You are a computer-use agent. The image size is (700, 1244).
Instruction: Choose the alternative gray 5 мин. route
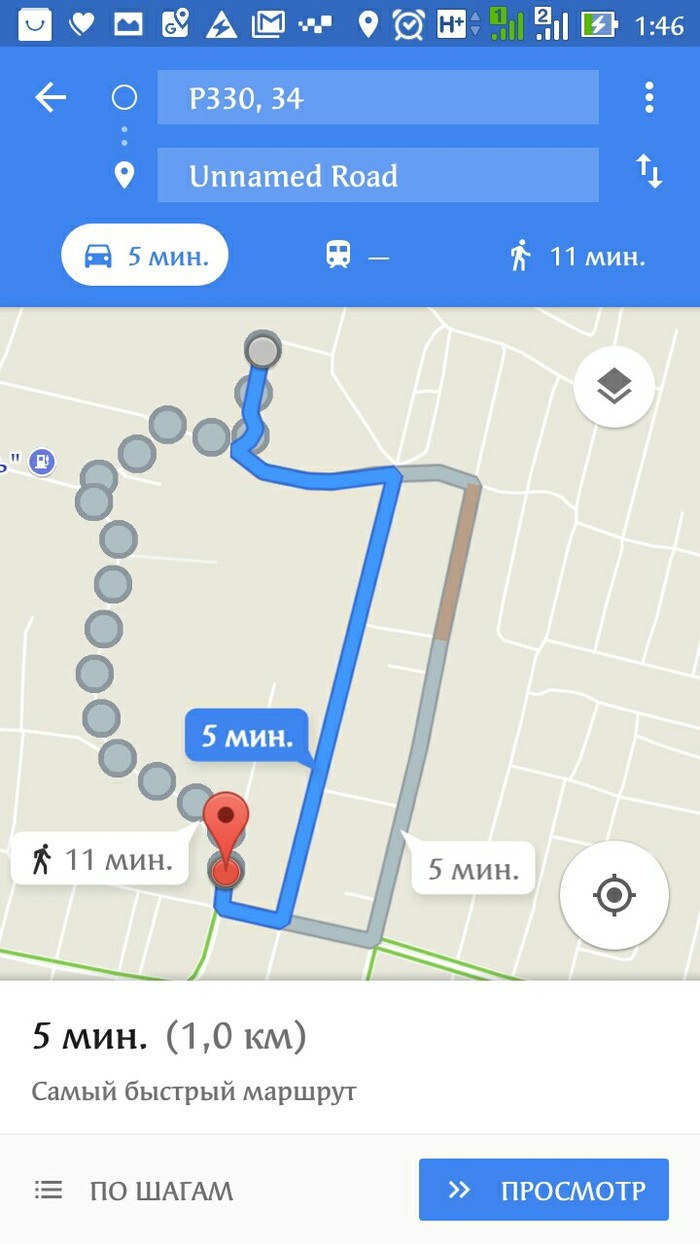[x=473, y=869]
